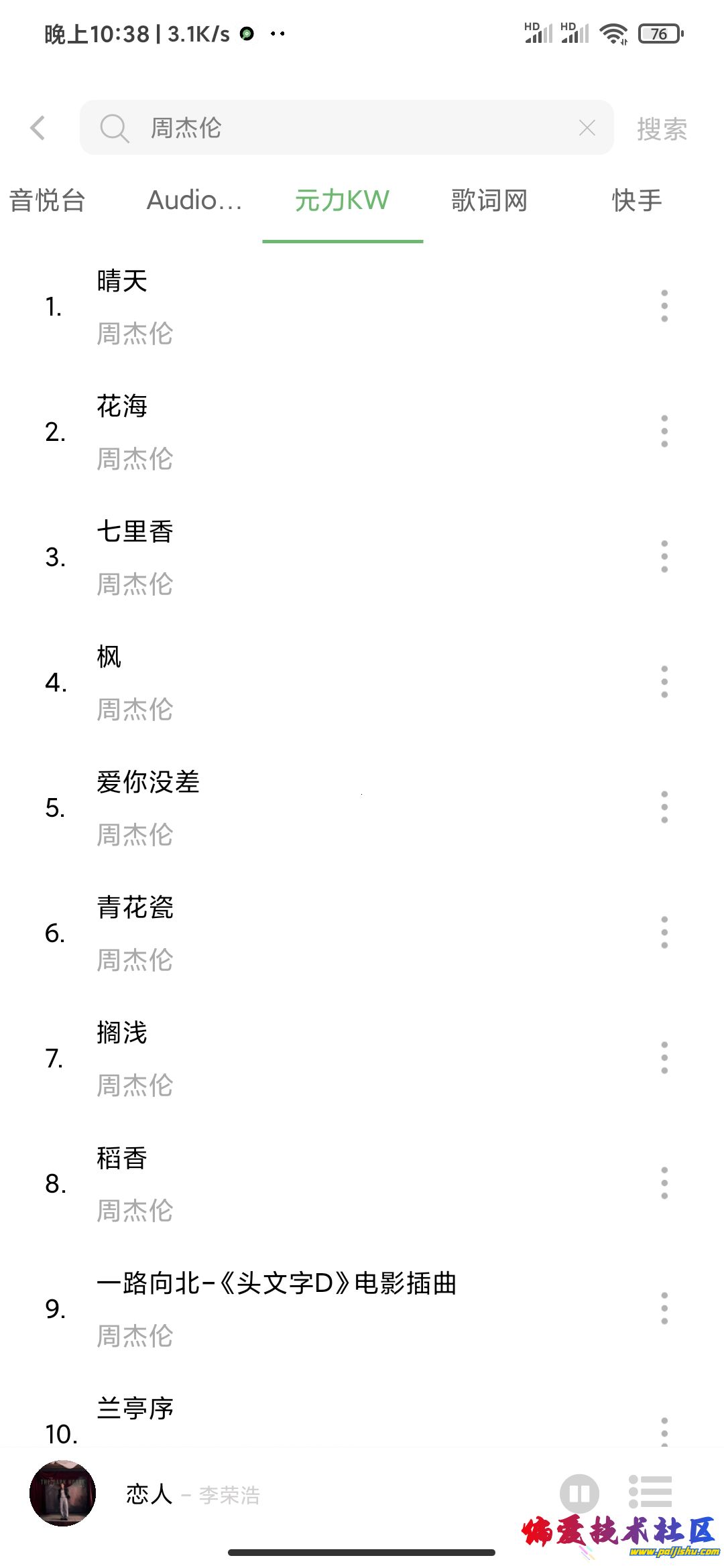This screenshot has width=724, height=1568.
Task: Open more options for 稻香
Action: [x=664, y=1183]
